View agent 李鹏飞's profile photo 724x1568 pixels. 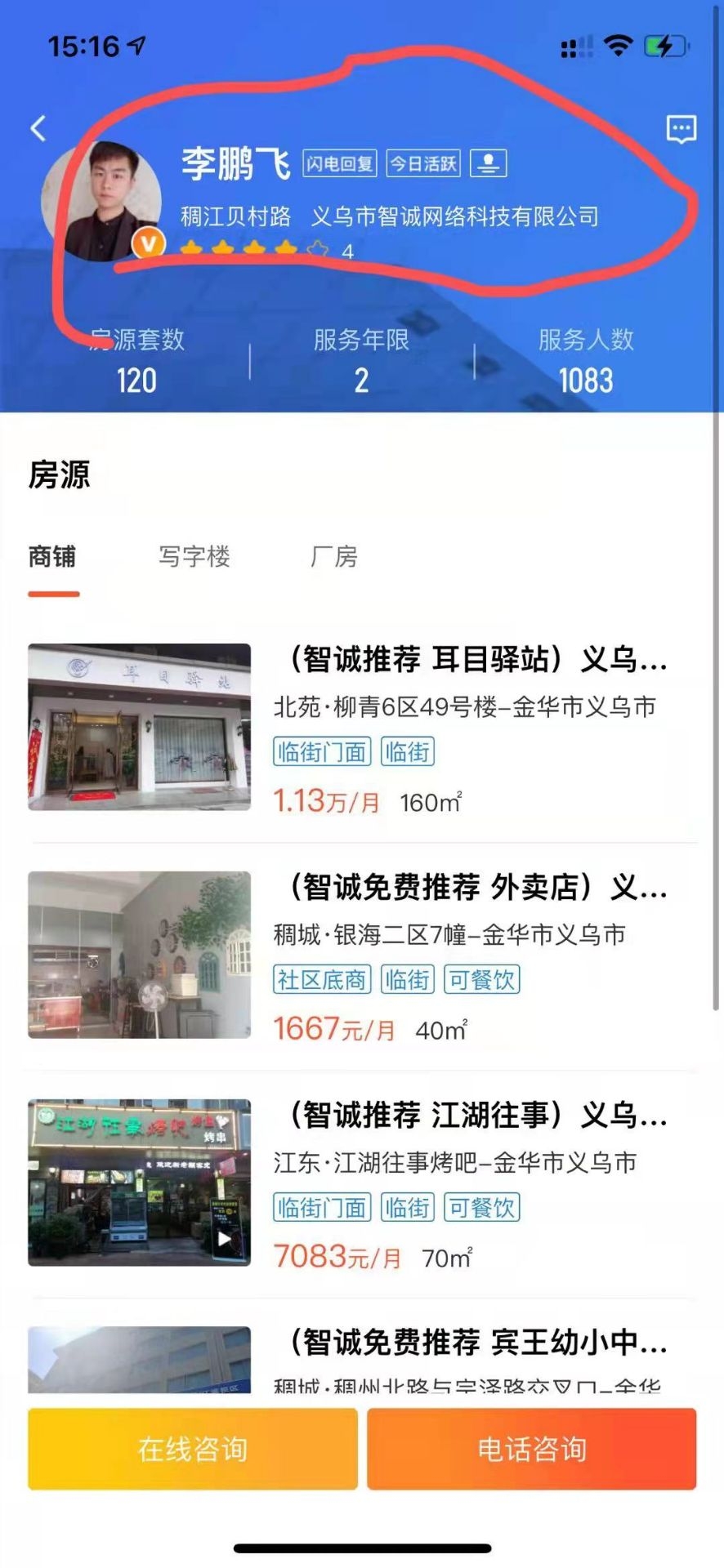point(101,201)
